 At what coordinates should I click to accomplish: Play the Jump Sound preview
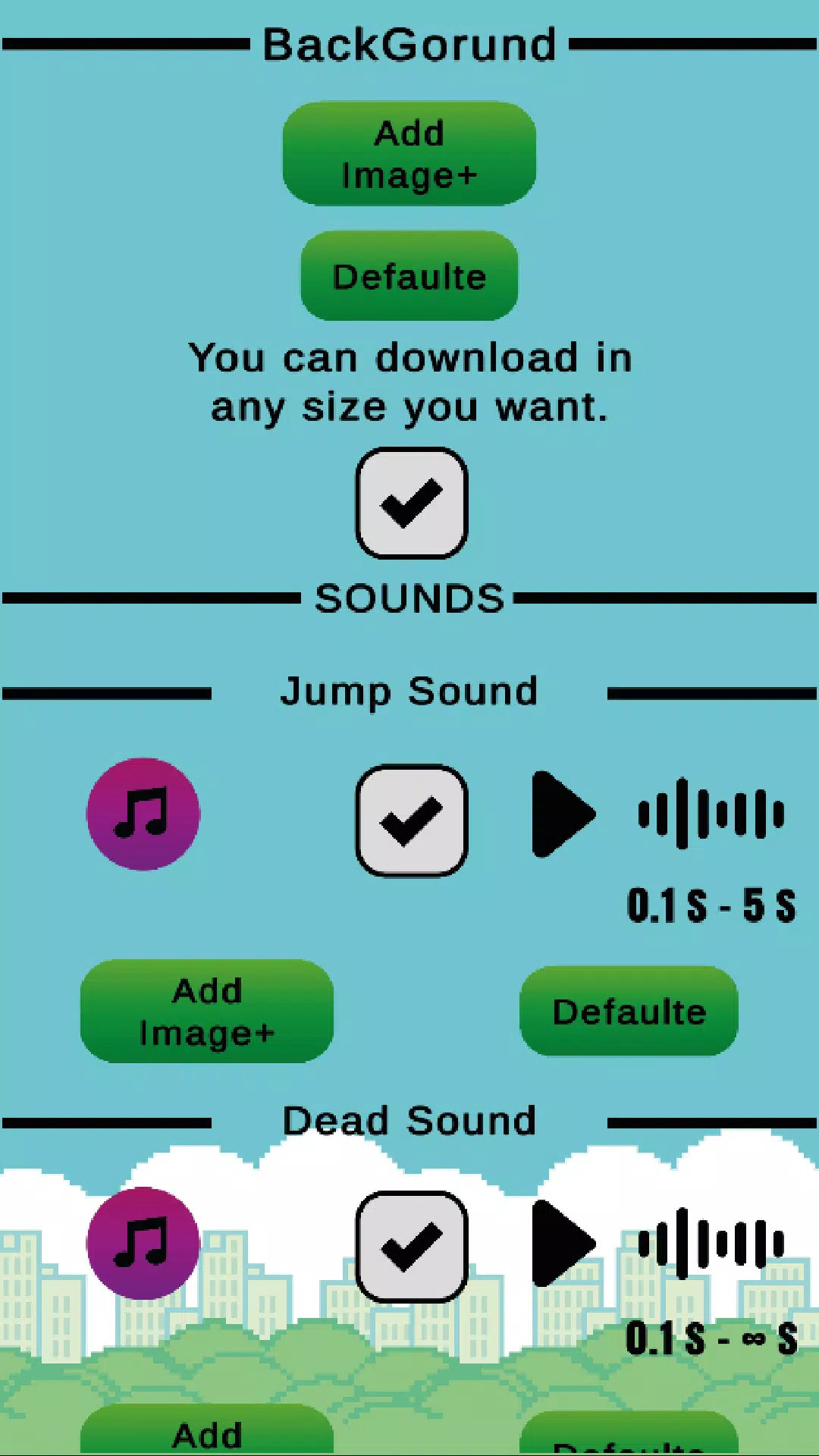[563, 814]
